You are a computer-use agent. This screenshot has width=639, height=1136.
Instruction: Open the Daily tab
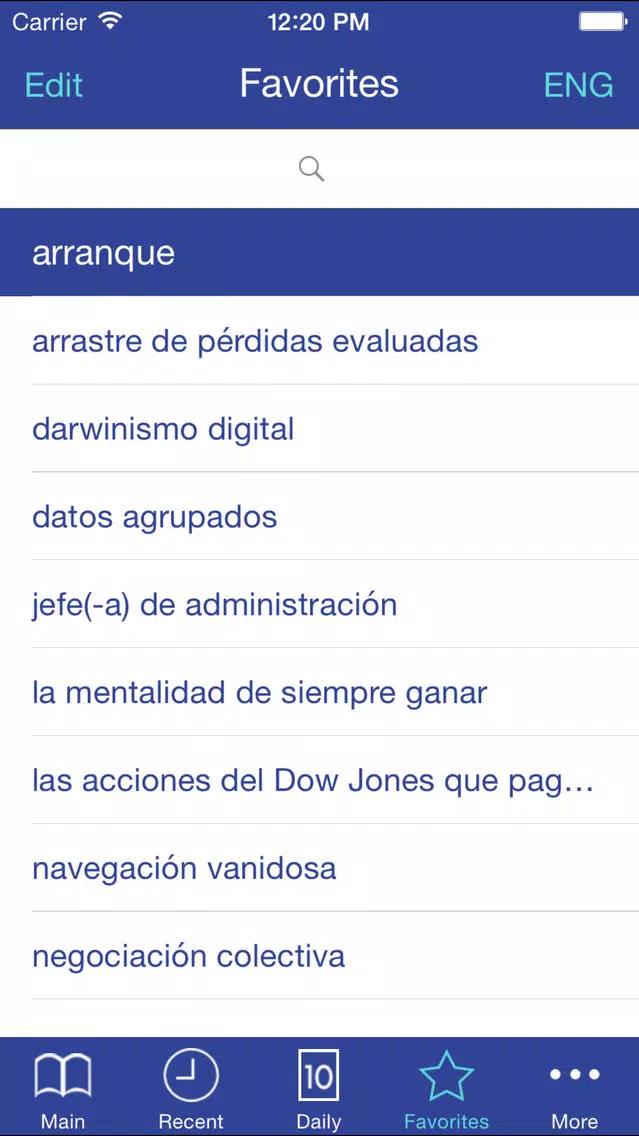pos(319,1087)
